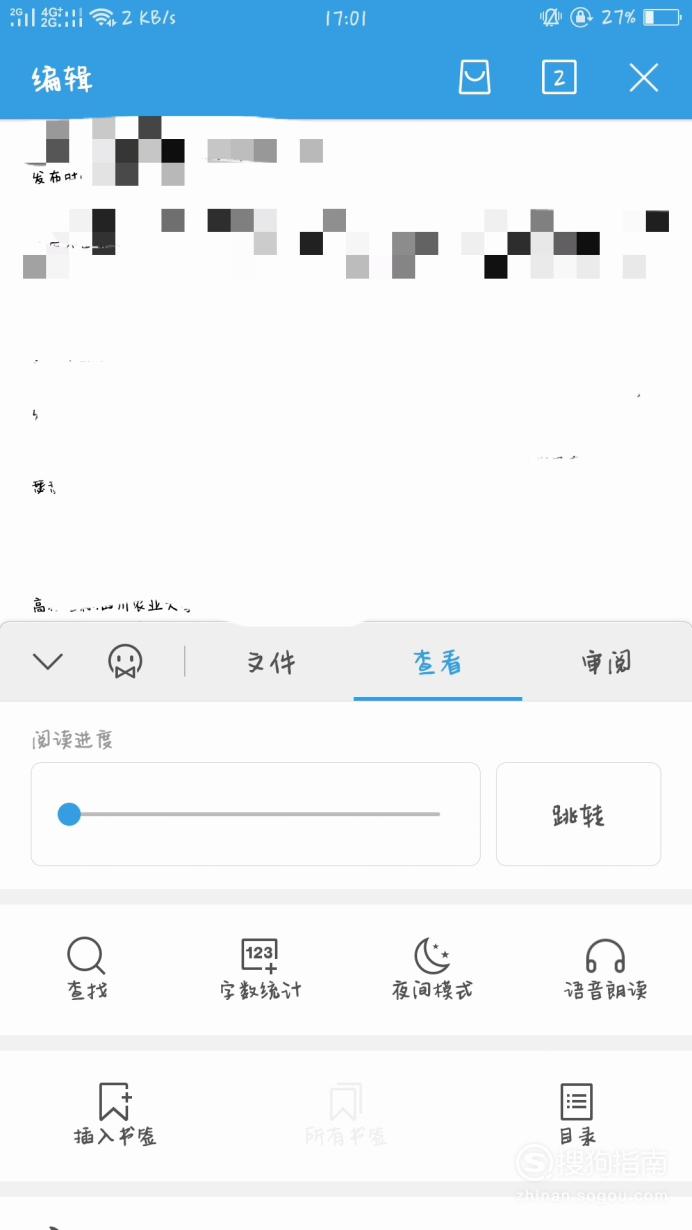Open the document switcher showing 2
The image size is (692, 1230).
click(x=559, y=77)
